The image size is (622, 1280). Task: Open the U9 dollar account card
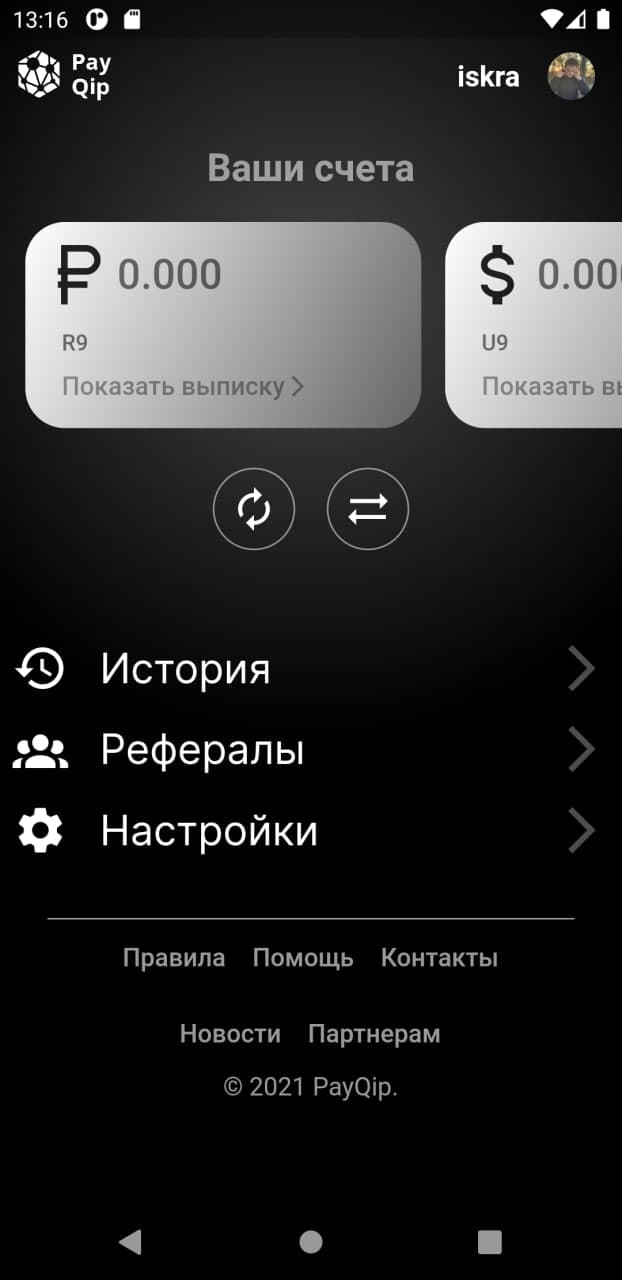[x=535, y=325]
